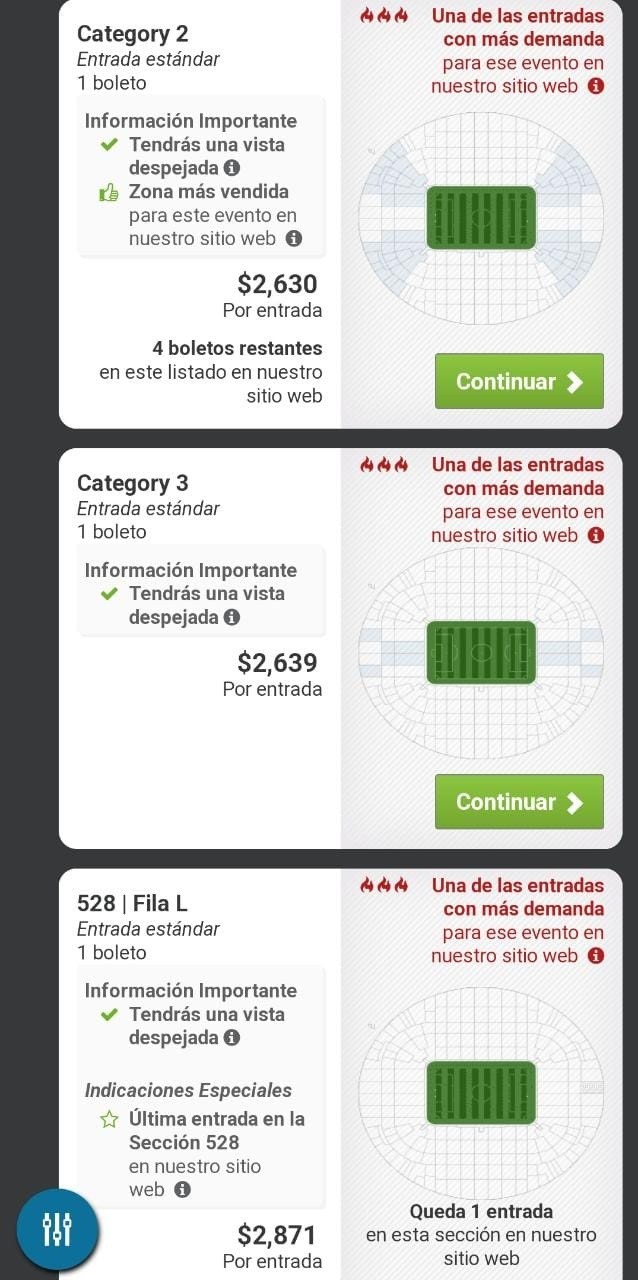The width and height of the screenshot is (638, 1280).
Task: Show info about Category 3 demand notice
Action: point(596,535)
